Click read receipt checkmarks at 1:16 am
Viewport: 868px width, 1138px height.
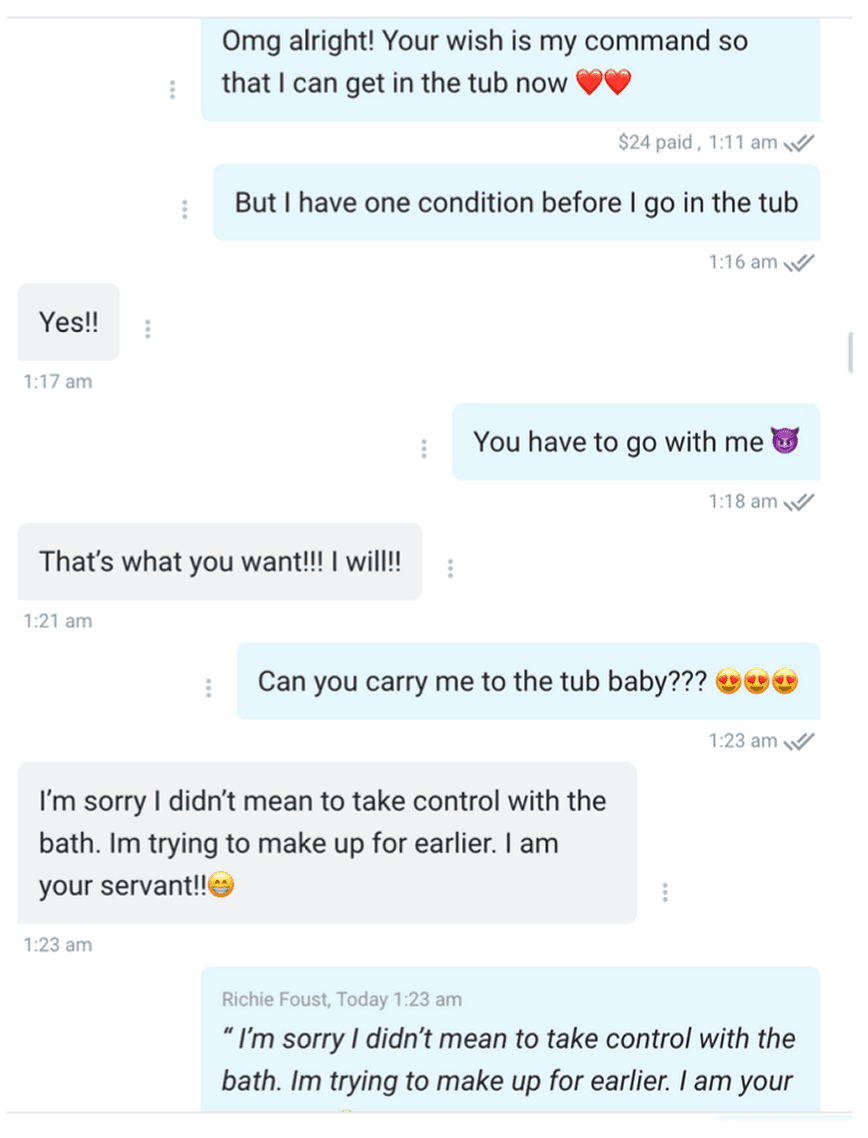tap(796, 262)
